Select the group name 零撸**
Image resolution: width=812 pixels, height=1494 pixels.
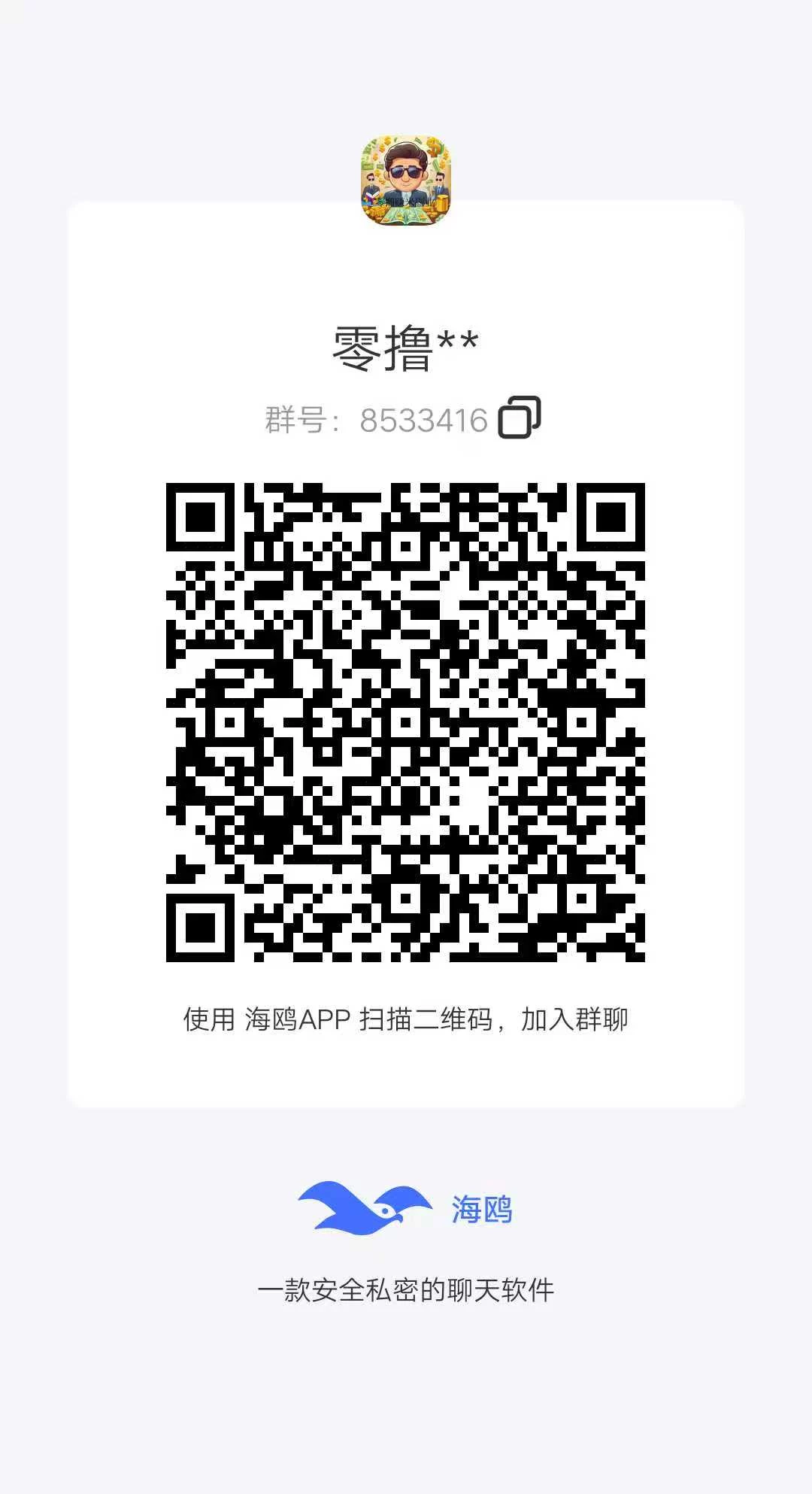click(x=406, y=345)
